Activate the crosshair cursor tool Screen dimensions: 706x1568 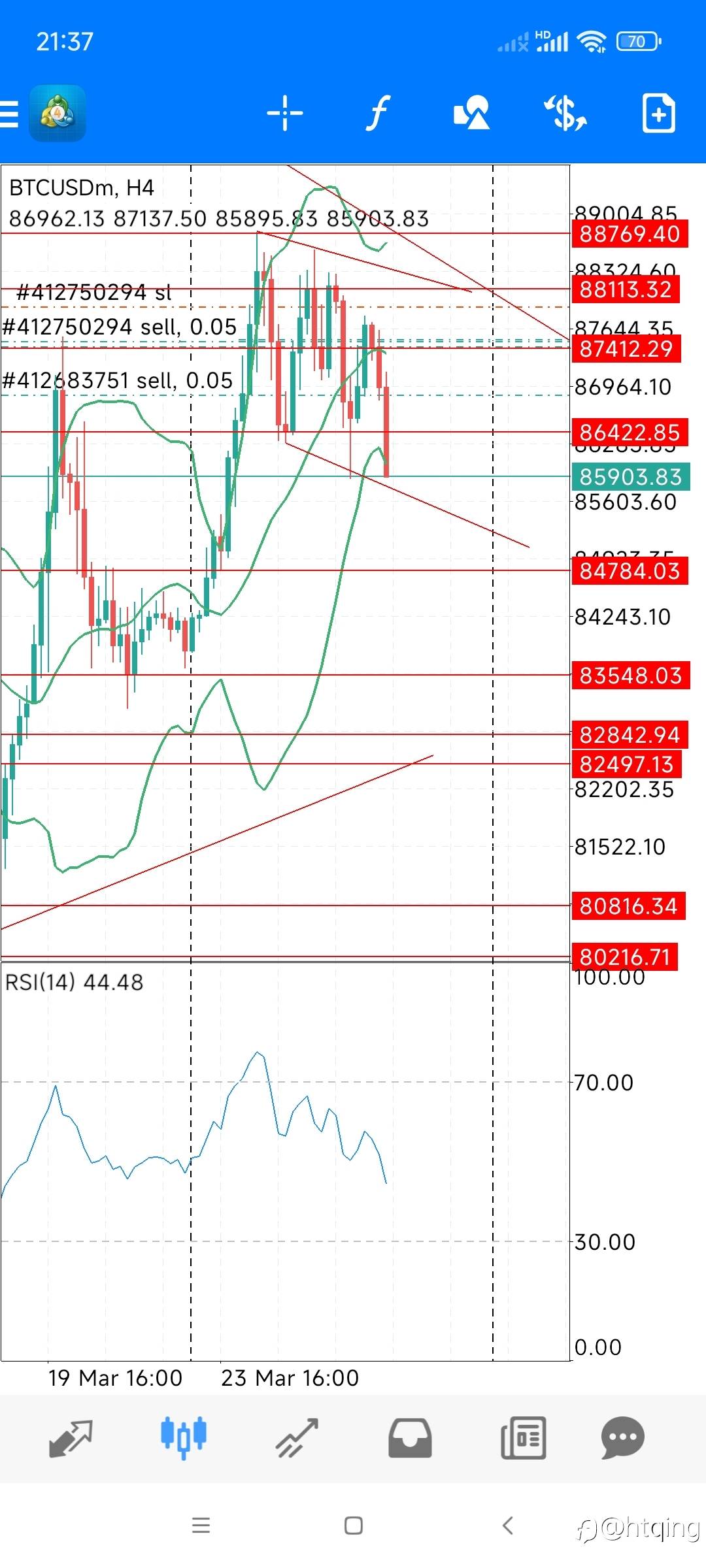pos(285,113)
